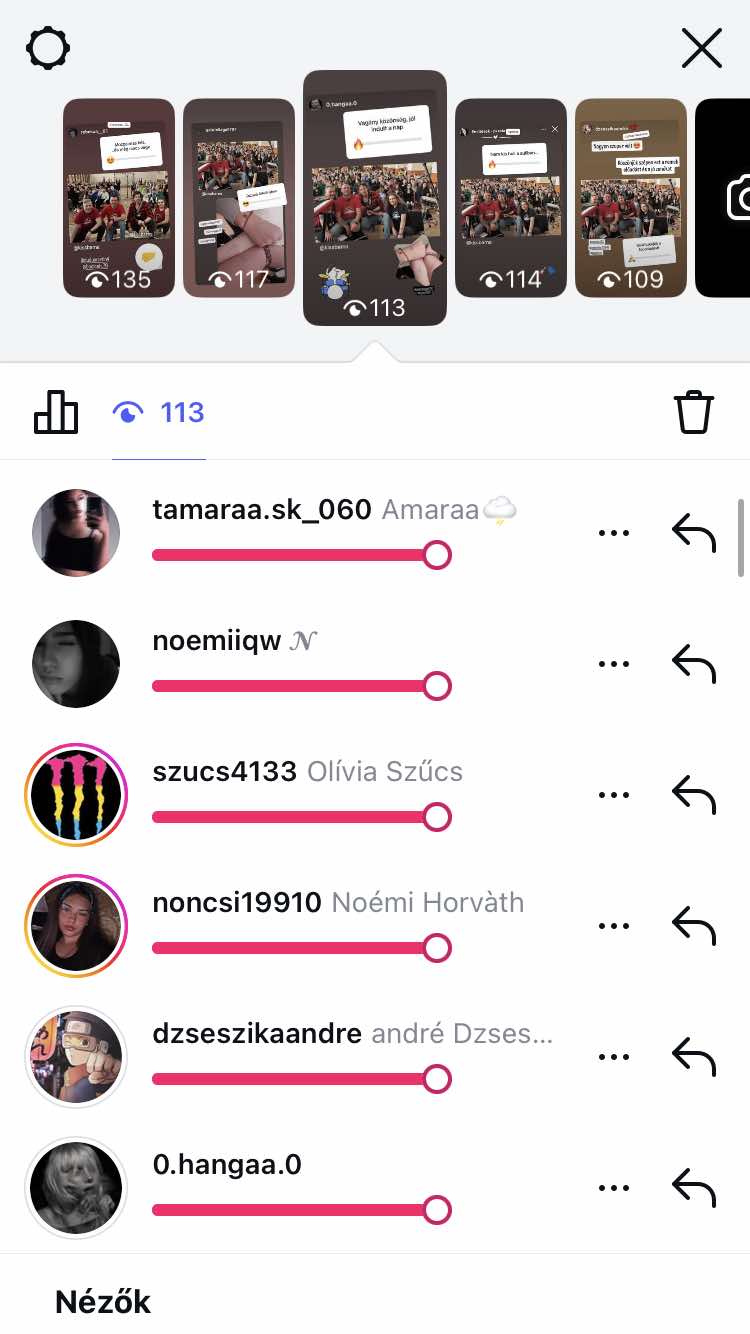Open more options for 0.hangaa.0
This screenshot has width=750, height=1334.
tap(613, 1188)
